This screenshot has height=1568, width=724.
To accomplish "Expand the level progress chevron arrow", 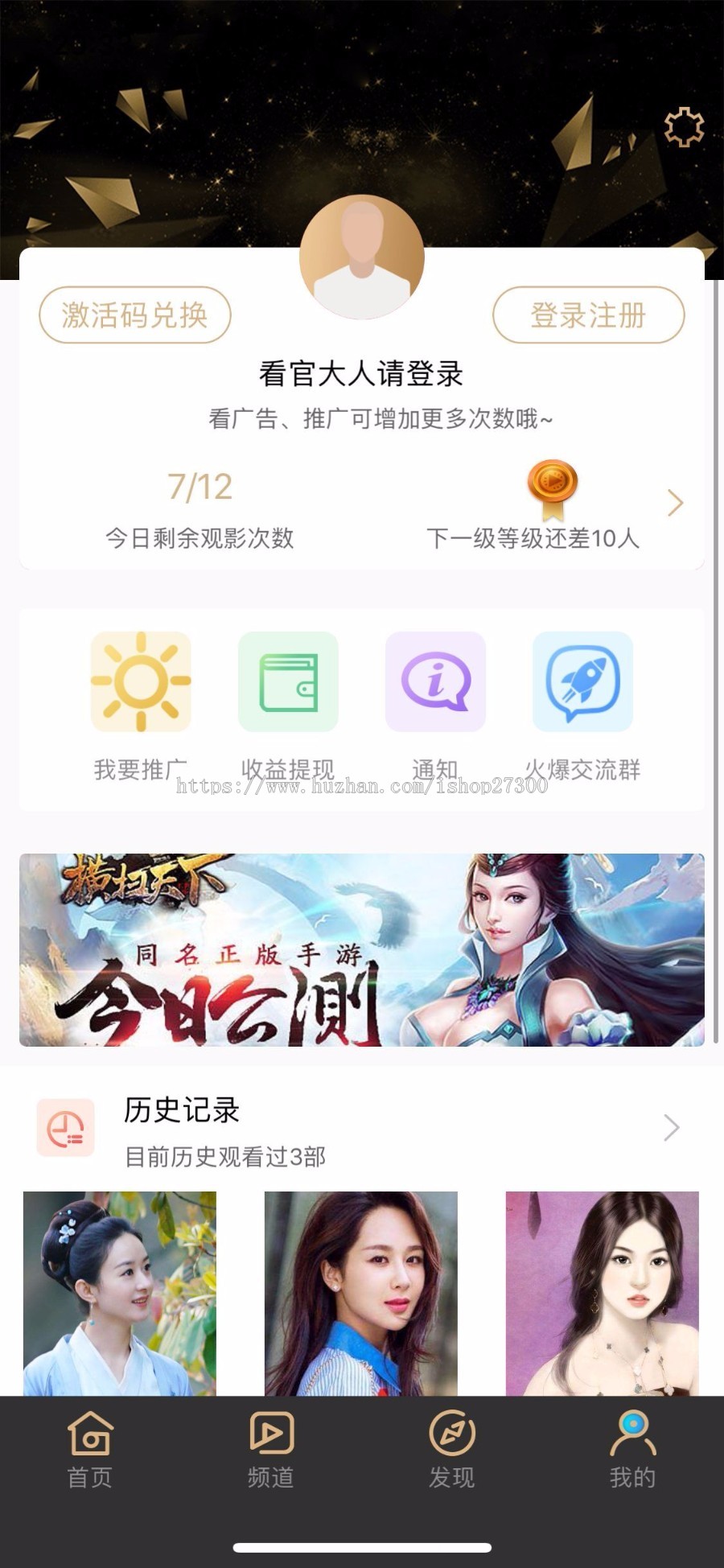I will tap(674, 503).
